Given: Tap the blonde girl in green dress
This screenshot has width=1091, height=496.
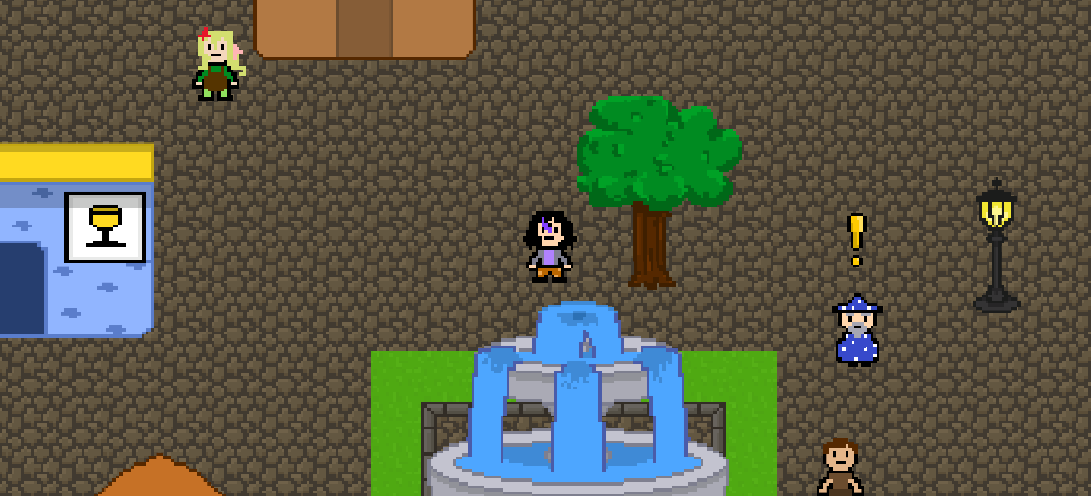Looking at the screenshot, I should 217,66.
